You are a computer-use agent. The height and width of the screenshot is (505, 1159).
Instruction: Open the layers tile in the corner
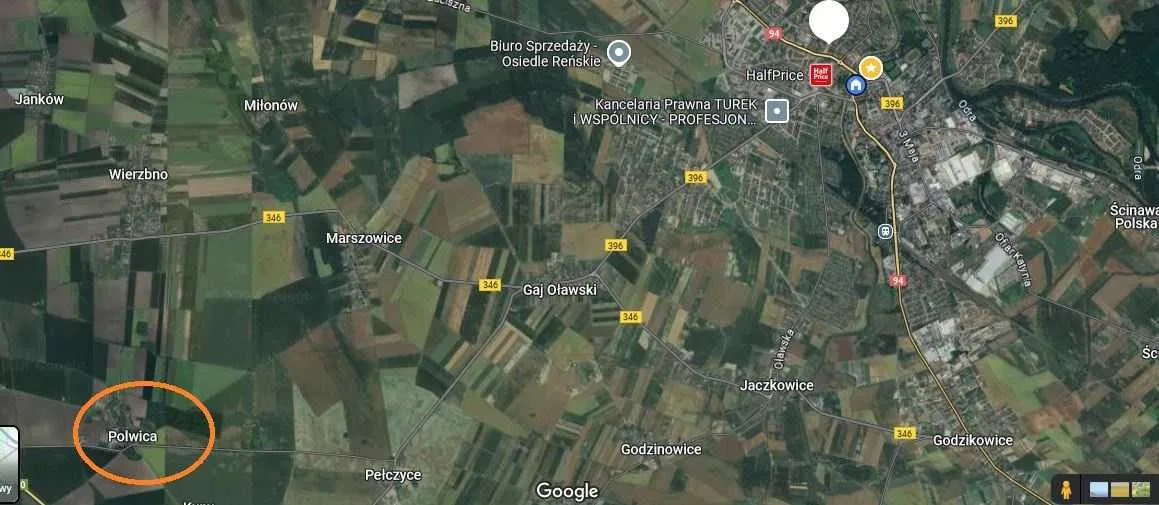(x=8, y=463)
